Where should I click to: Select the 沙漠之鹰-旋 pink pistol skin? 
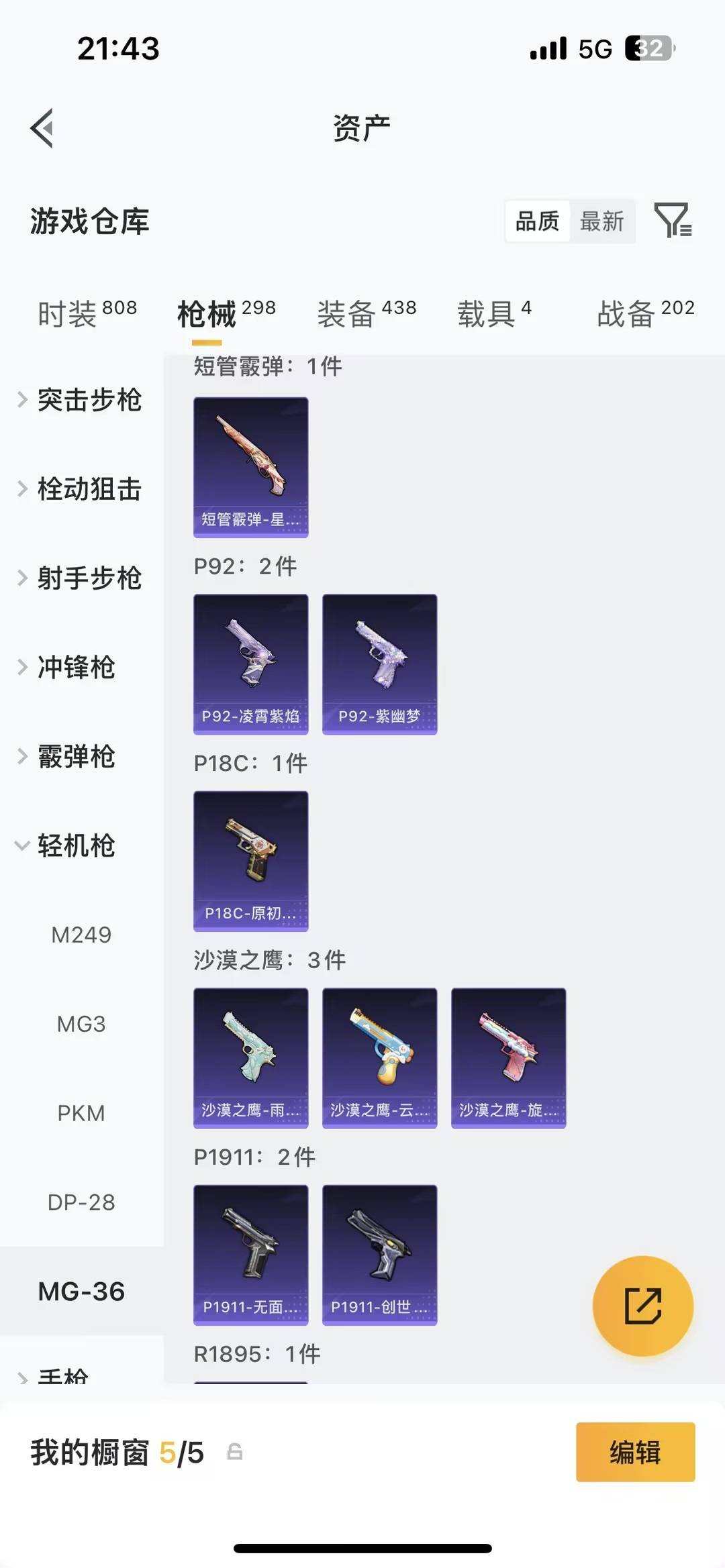[508, 1057]
